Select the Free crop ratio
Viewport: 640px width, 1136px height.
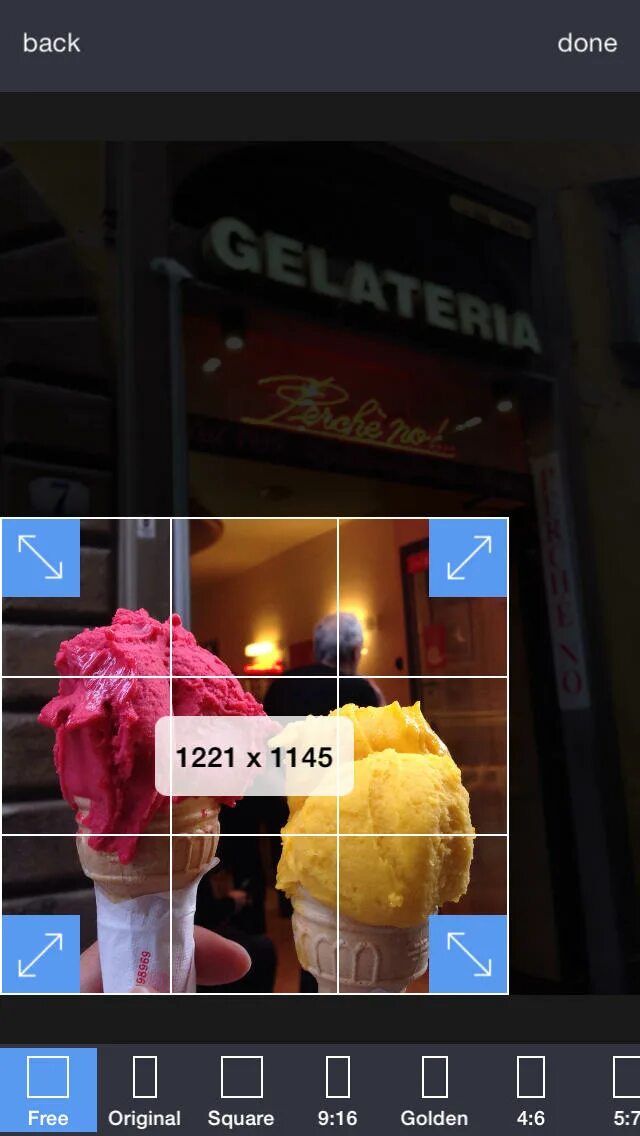pyautogui.click(x=48, y=1090)
